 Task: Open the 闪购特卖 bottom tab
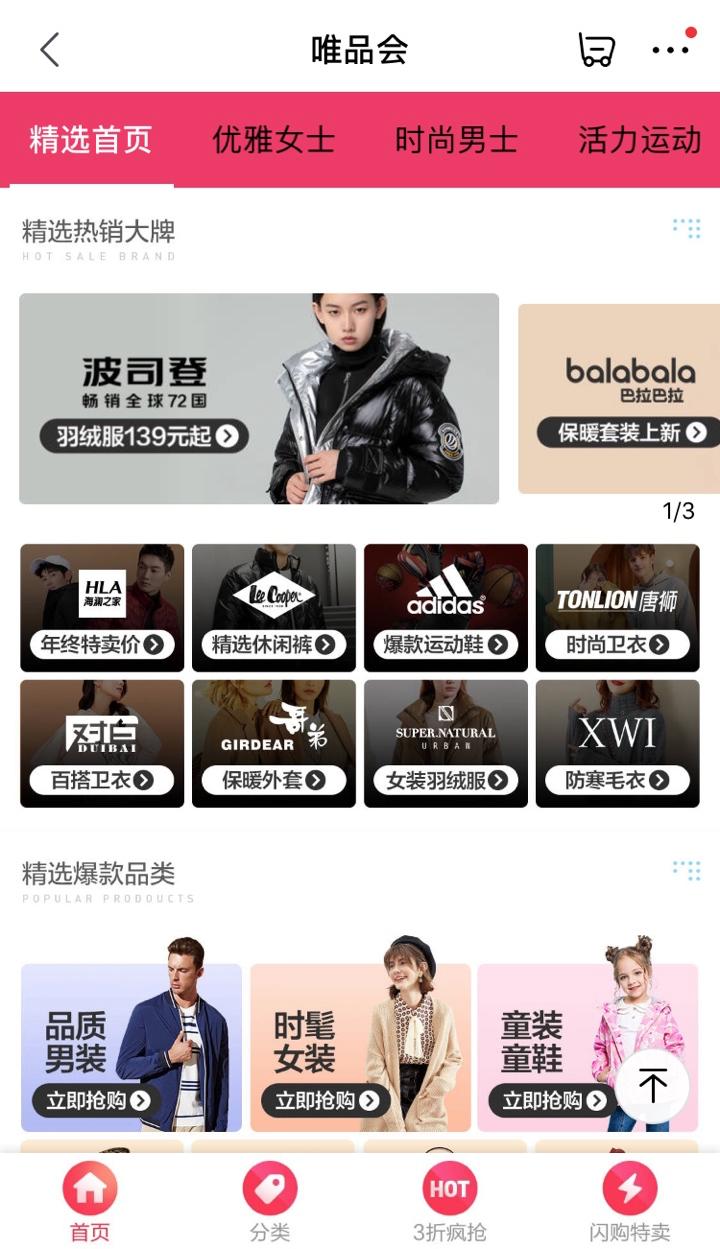pyautogui.click(x=629, y=1203)
